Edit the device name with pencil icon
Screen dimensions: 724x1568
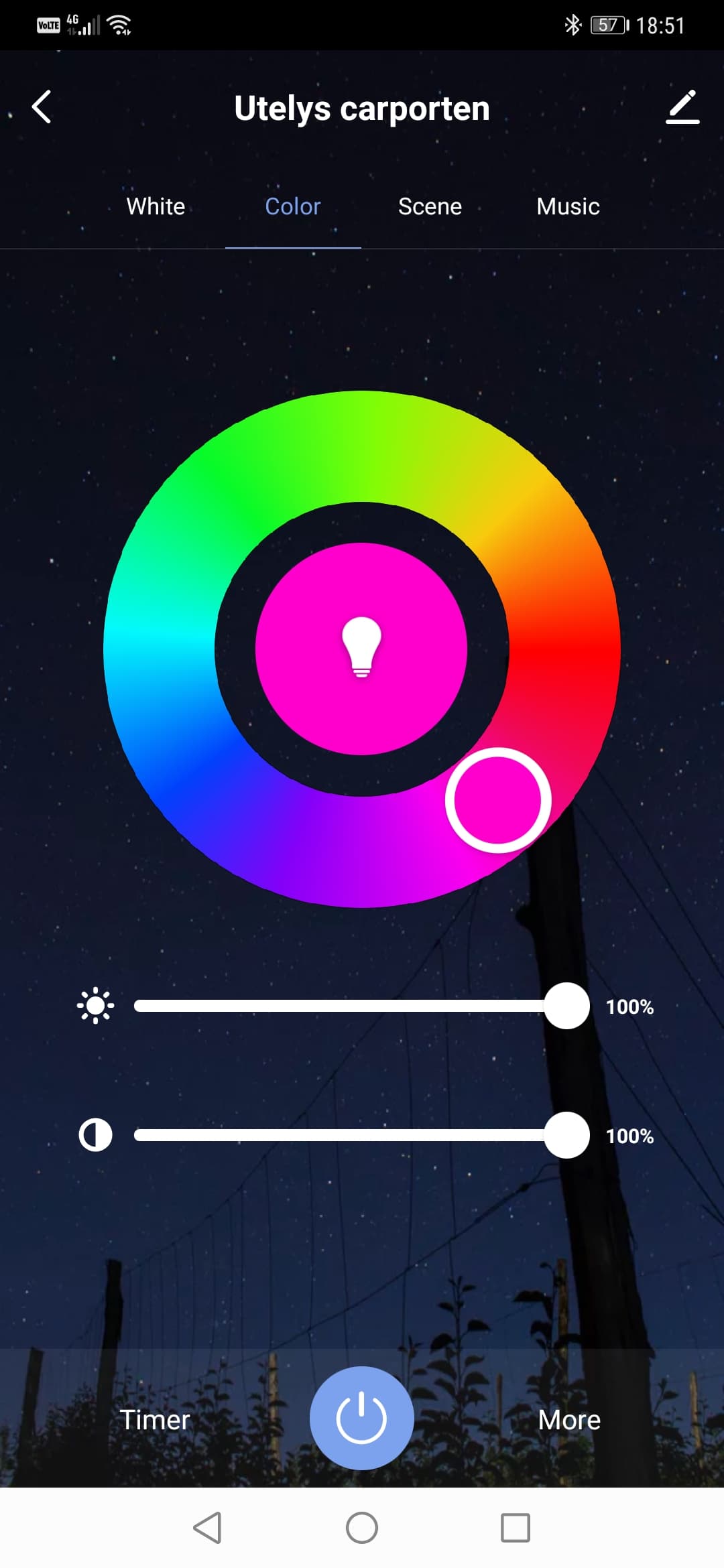(x=682, y=107)
